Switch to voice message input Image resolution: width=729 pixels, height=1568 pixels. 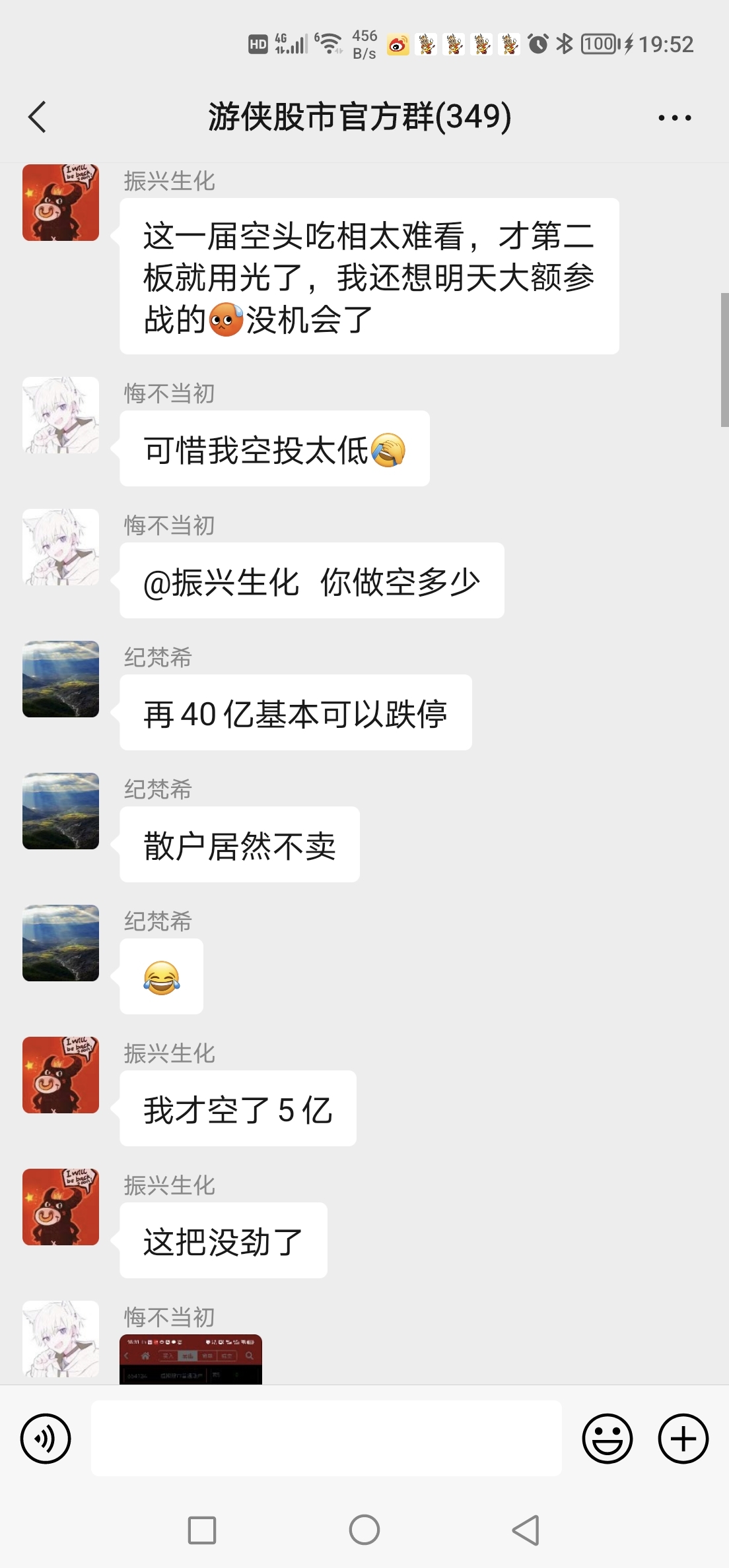pos(46,1439)
